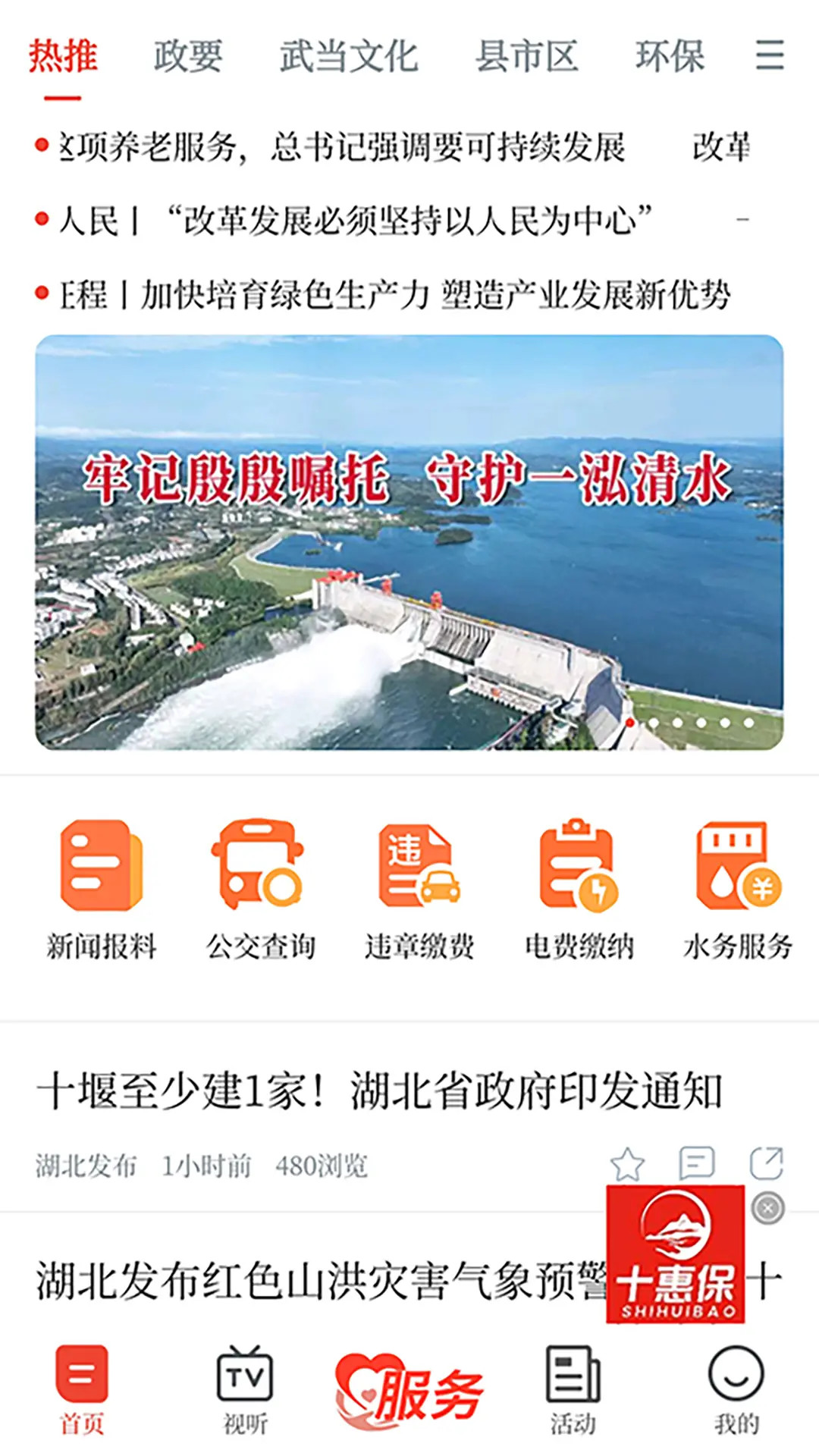Viewport: 819px width, 1456px height.
Task: Read article 十堰至少建1家 government notice
Action: [379, 1092]
